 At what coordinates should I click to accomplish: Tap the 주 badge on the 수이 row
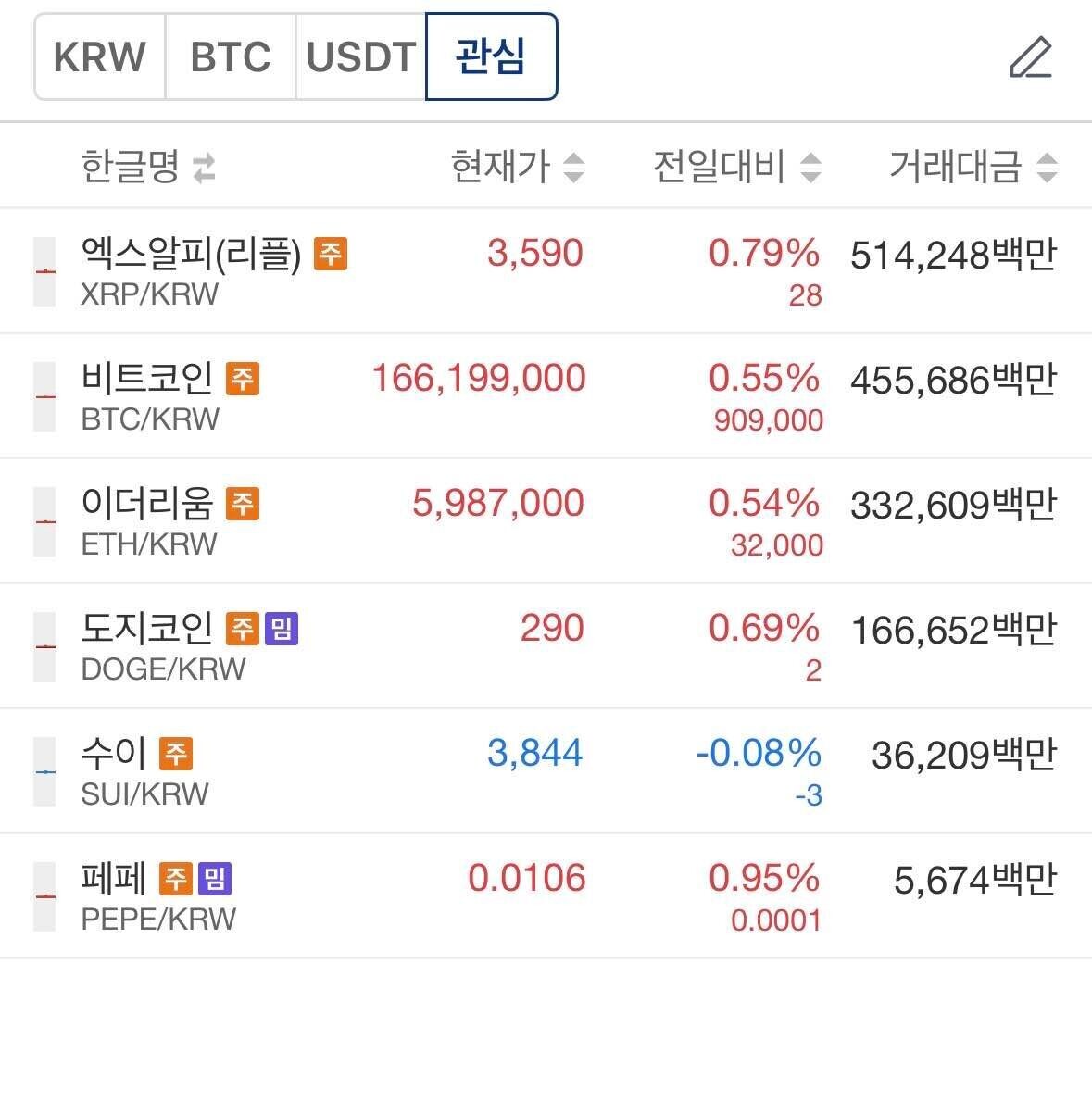point(175,754)
